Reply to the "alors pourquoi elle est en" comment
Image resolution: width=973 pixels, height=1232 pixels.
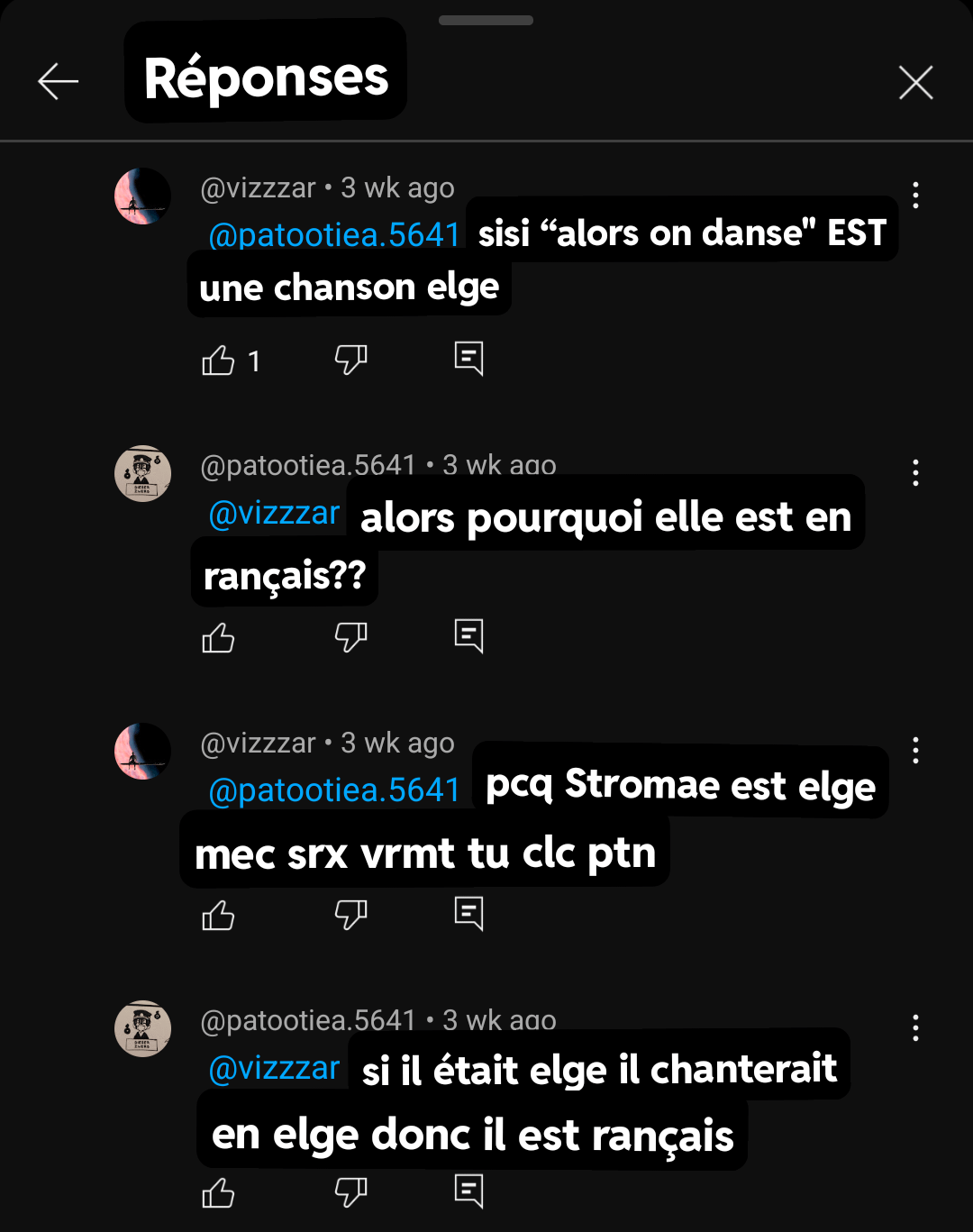[x=468, y=636]
